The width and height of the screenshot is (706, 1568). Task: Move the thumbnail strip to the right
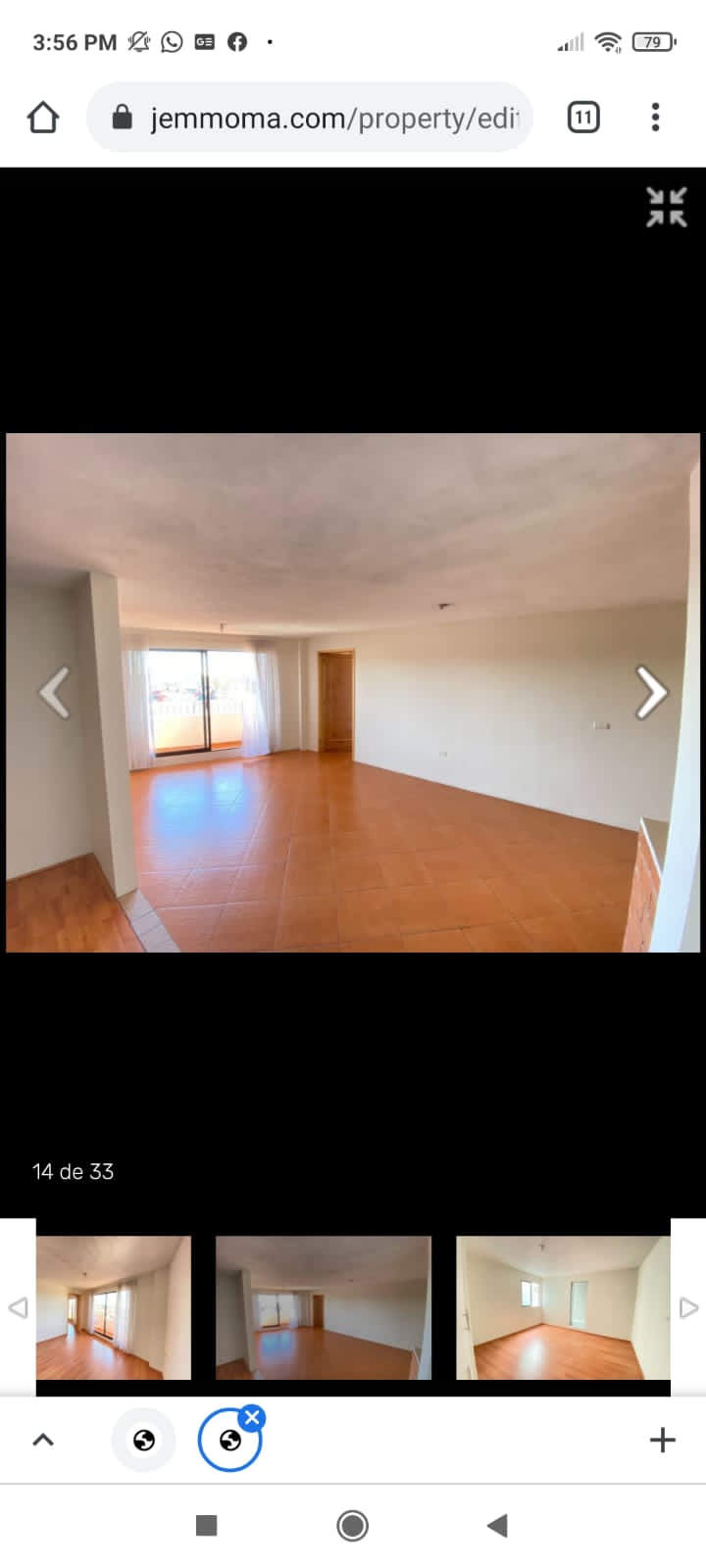pyautogui.click(x=688, y=1307)
